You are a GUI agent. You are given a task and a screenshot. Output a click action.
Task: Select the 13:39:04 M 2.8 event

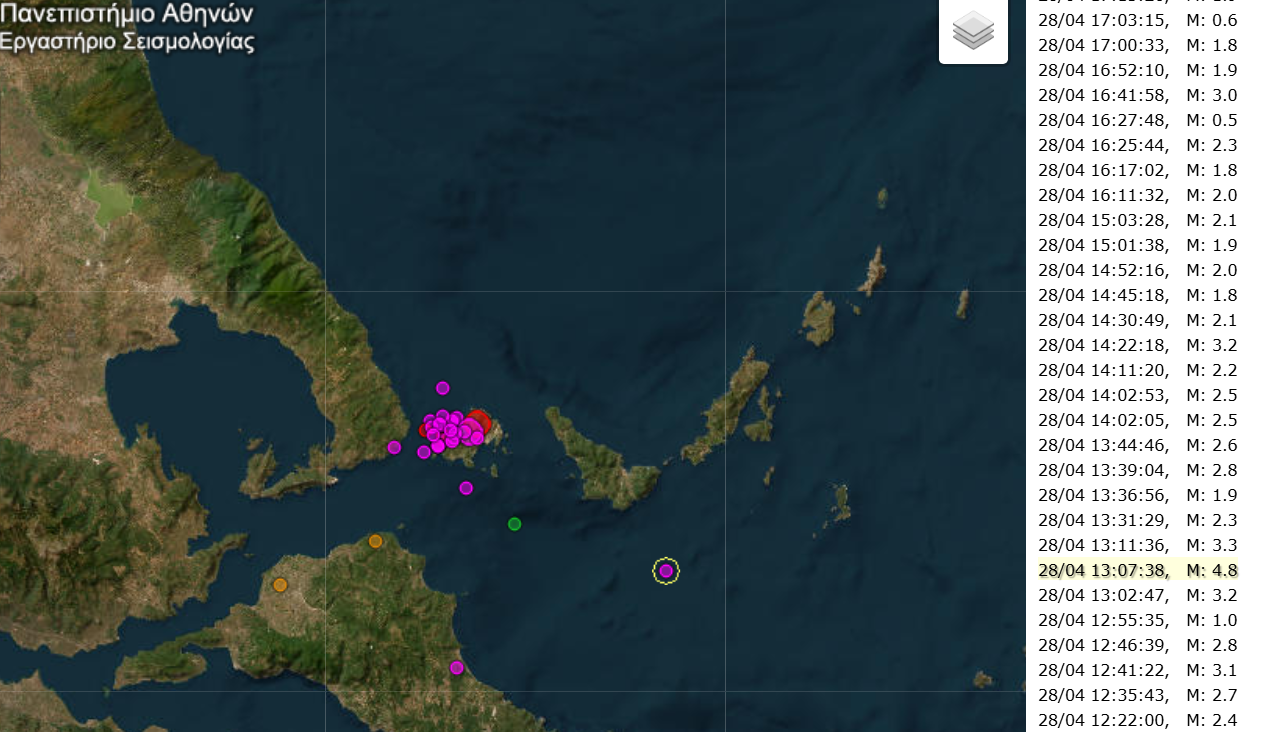click(x=1138, y=470)
